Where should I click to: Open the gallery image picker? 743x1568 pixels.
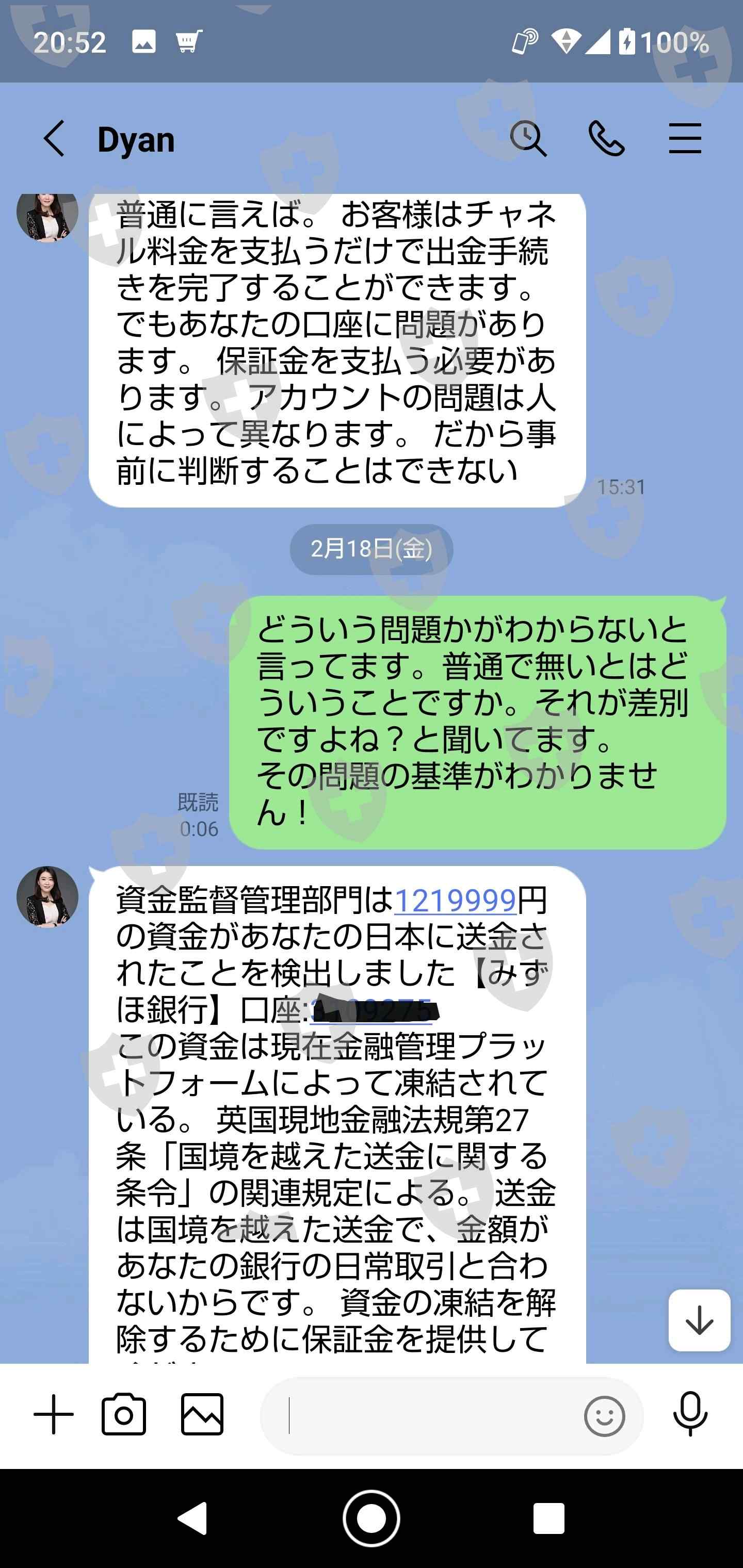[202, 1415]
